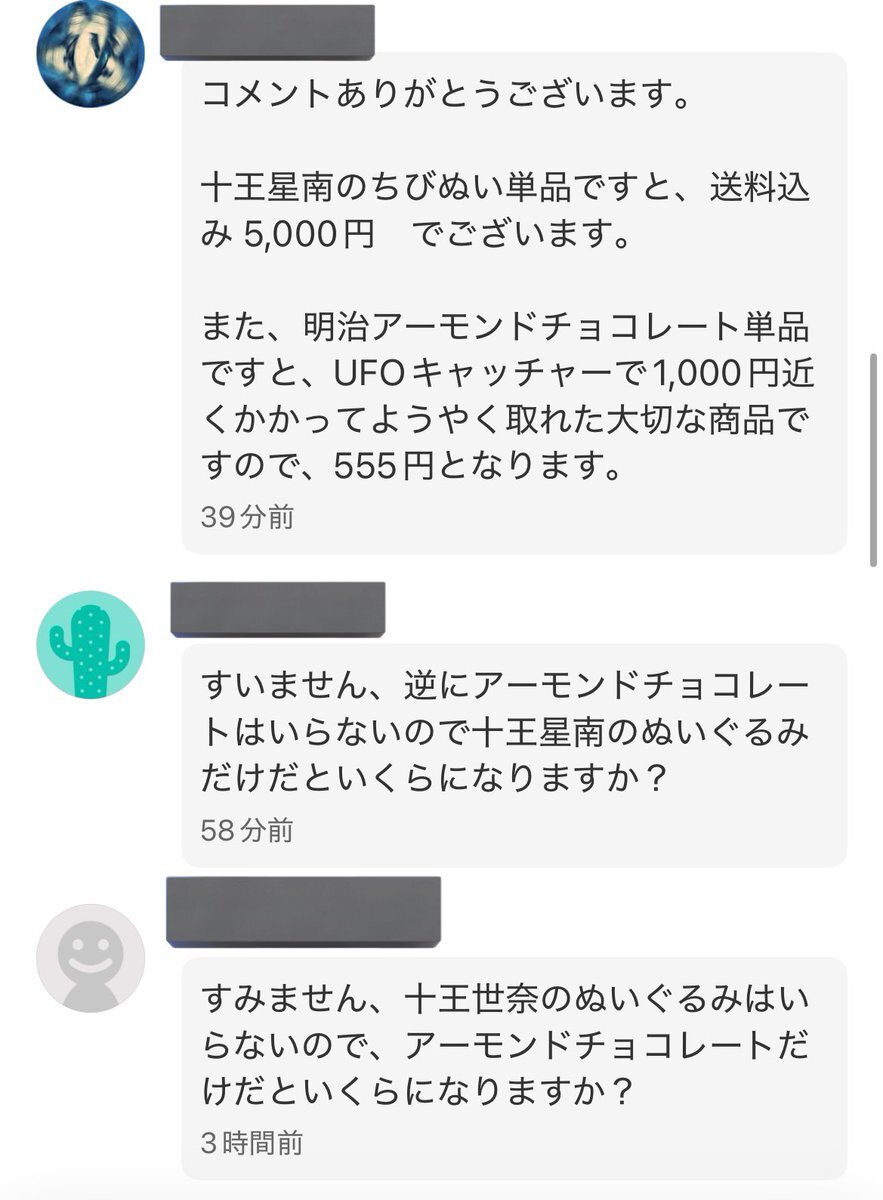Open the gray smiley avatar commenter's profile
This screenshot has width=883, height=1200.
[x=90, y=958]
